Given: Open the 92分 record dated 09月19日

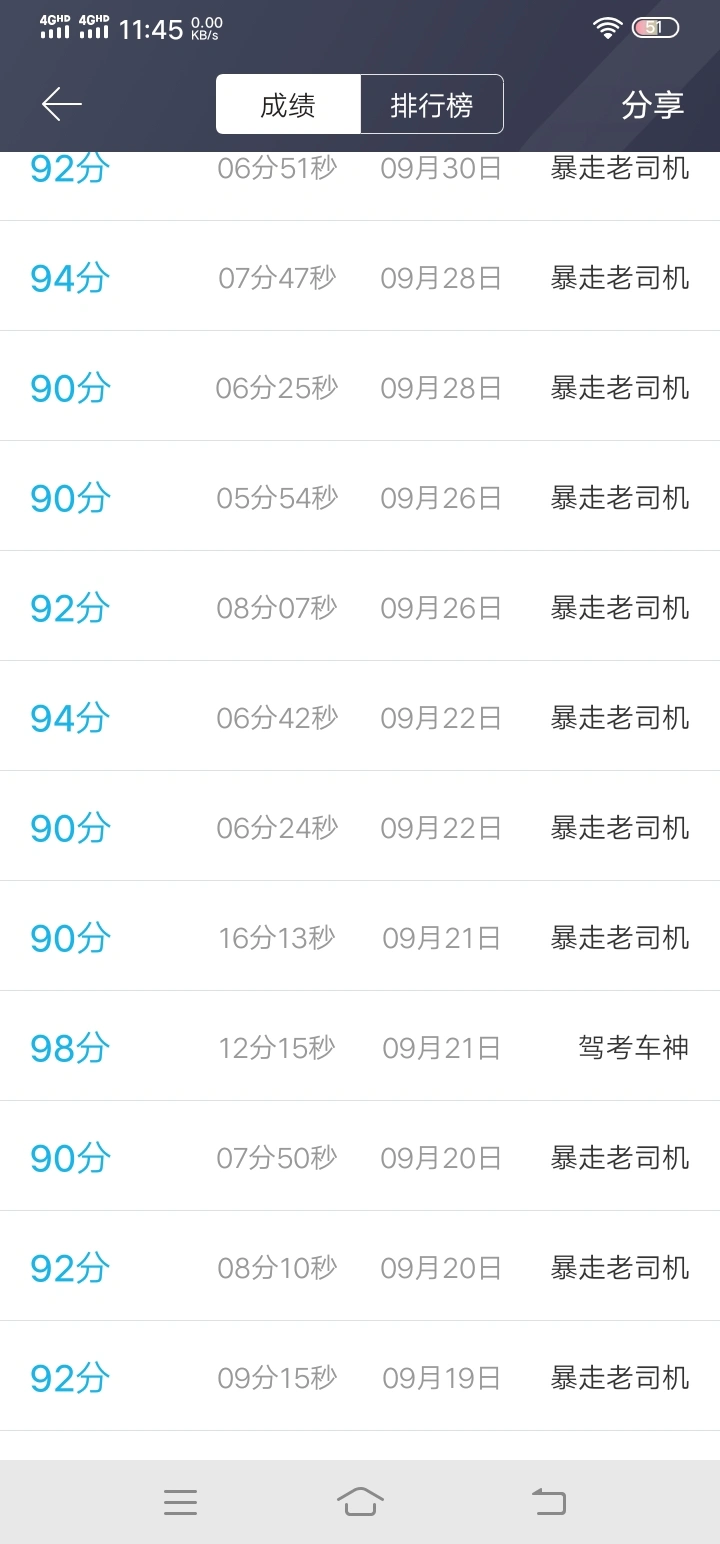Looking at the screenshot, I should point(360,1377).
